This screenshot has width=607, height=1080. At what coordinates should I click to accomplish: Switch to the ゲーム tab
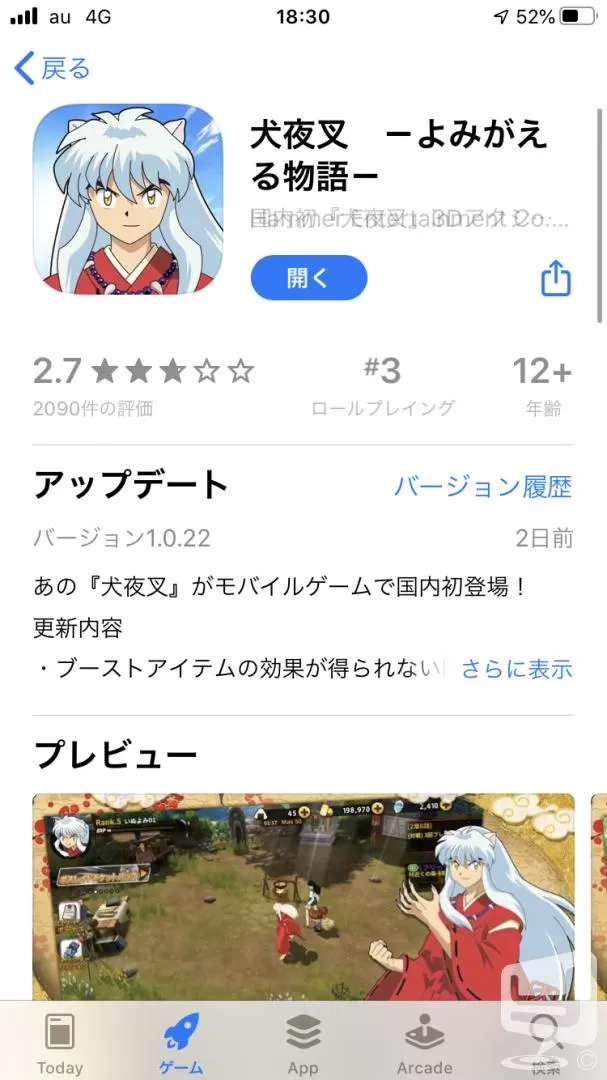[x=181, y=1043]
